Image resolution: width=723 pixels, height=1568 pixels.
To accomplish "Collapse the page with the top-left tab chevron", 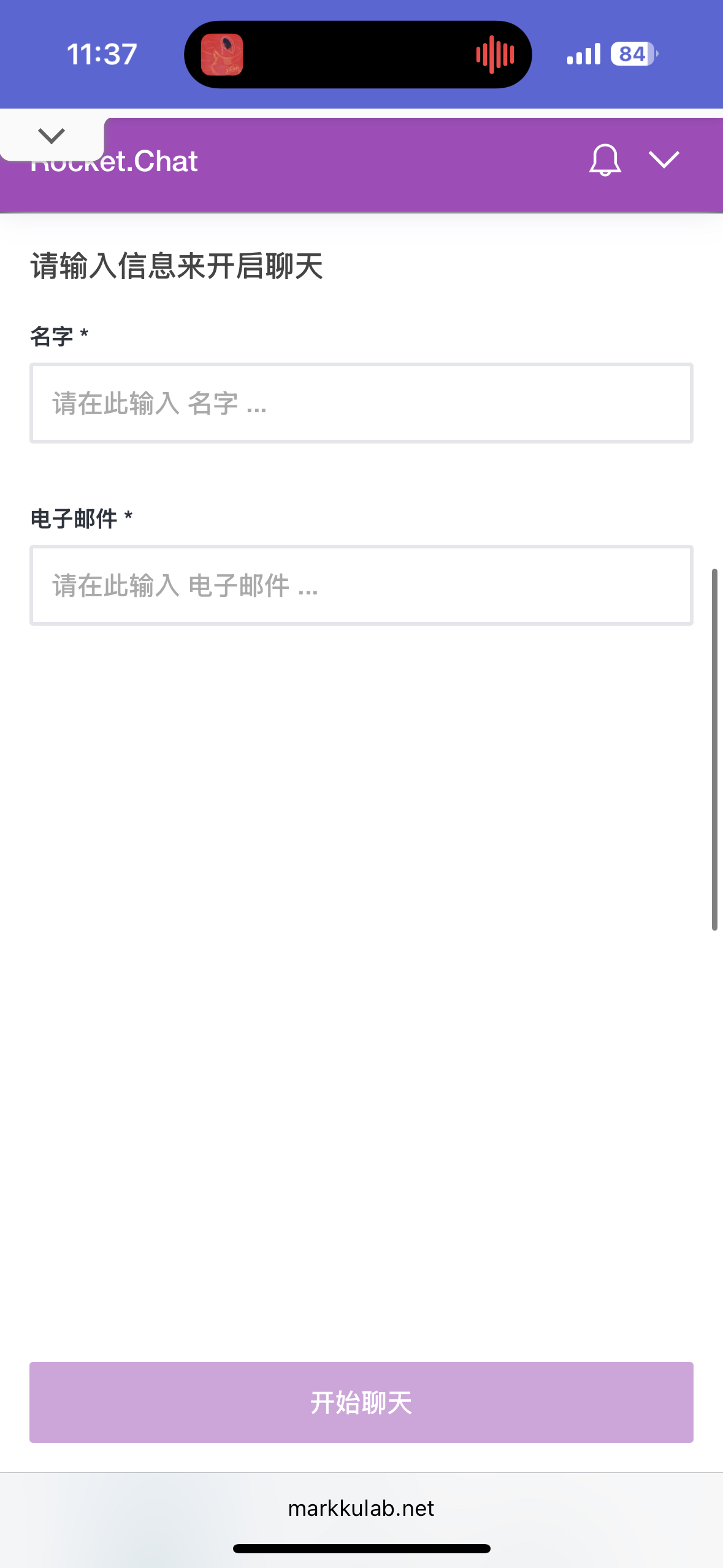I will 52,136.
